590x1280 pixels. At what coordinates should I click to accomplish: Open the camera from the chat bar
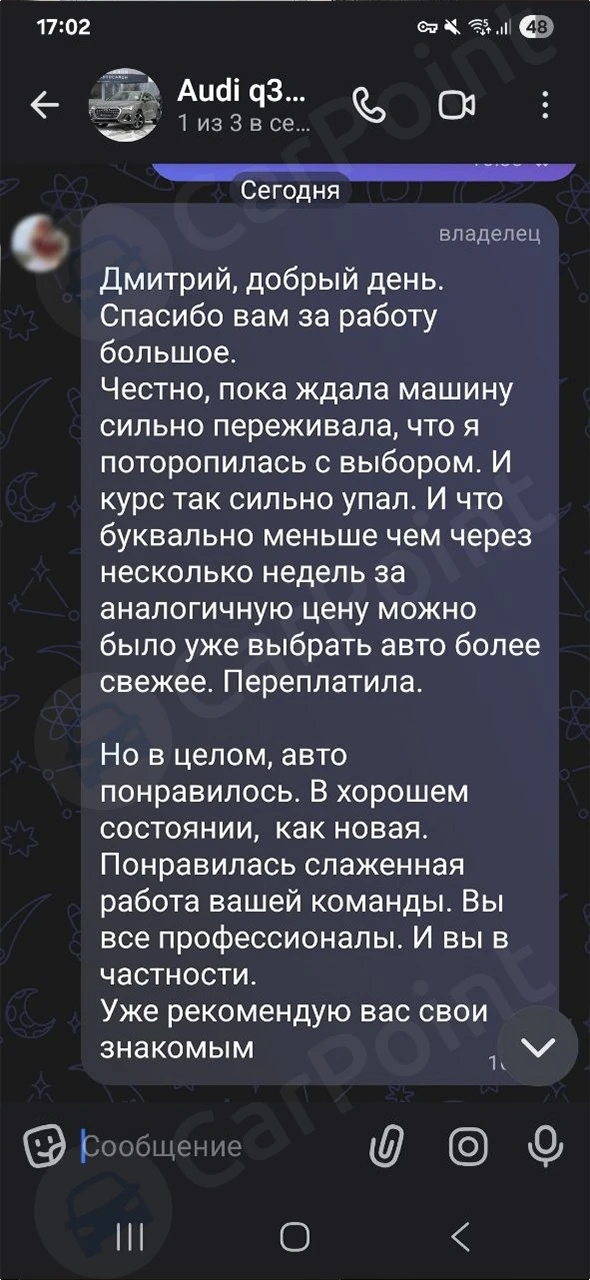coord(467,1145)
